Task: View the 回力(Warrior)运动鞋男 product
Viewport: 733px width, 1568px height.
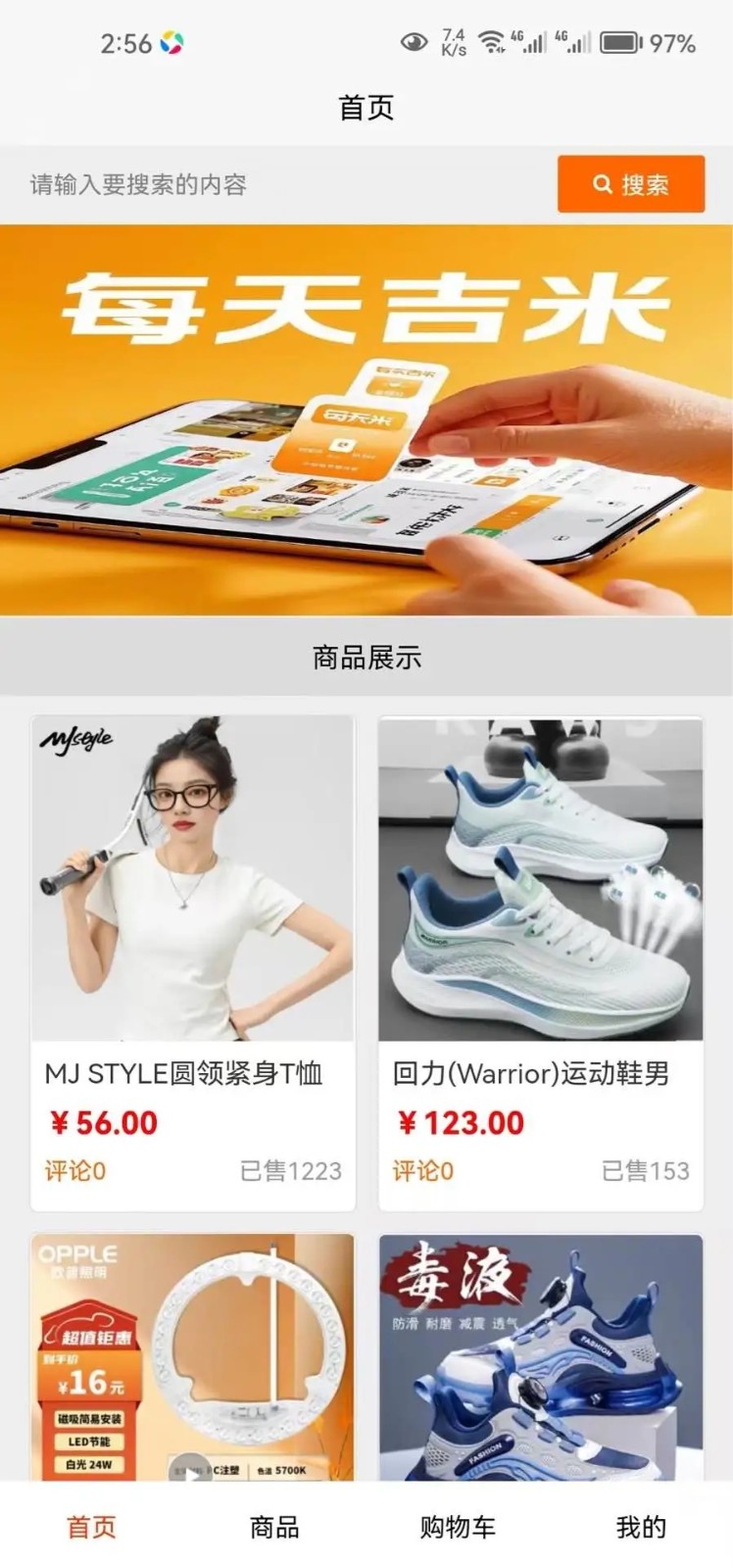Action: (x=541, y=962)
